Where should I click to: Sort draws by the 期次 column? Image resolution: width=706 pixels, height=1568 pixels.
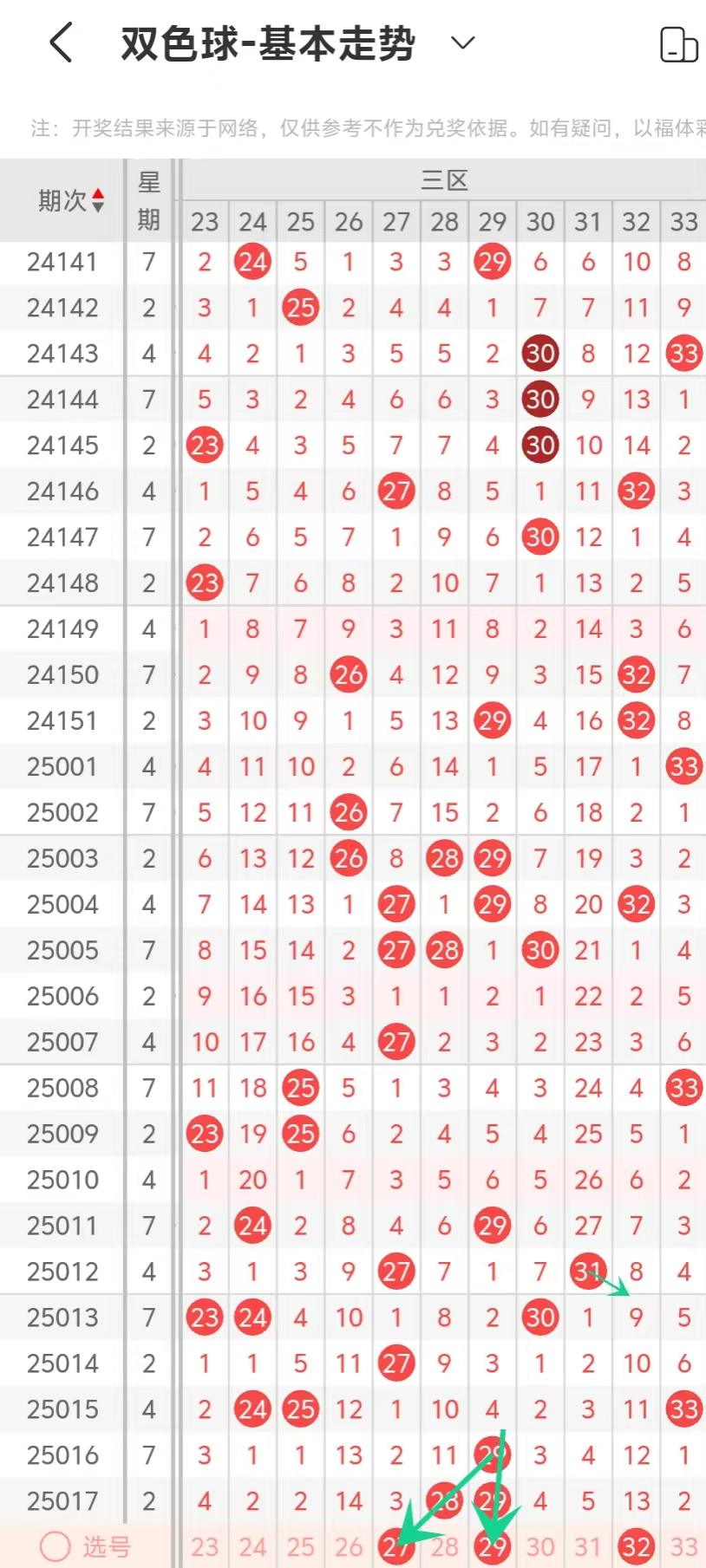tap(70, 200)
